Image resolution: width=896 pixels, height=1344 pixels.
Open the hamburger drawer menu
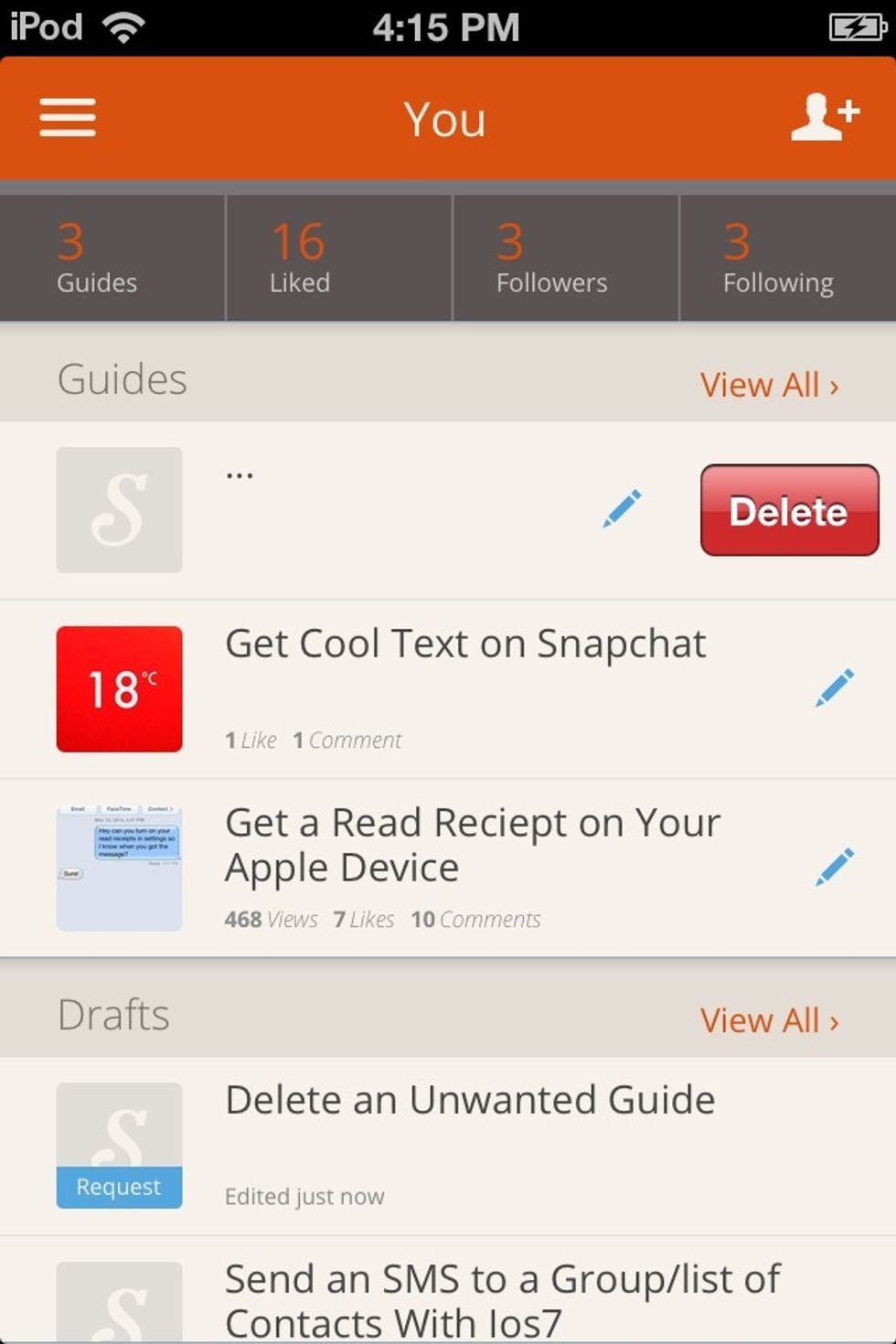click(x=68, y=118)
